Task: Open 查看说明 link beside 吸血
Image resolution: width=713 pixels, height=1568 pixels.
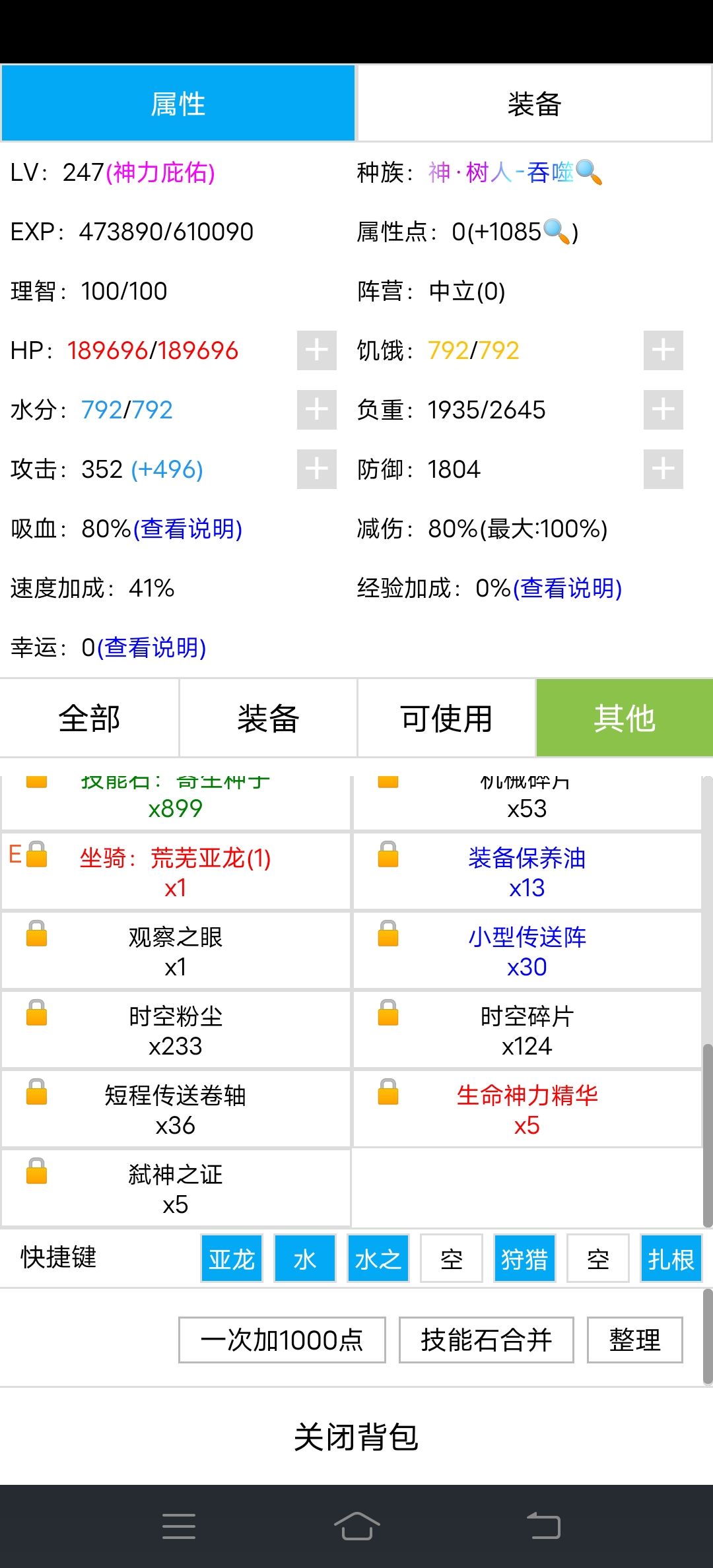Action: click(187, 529)
